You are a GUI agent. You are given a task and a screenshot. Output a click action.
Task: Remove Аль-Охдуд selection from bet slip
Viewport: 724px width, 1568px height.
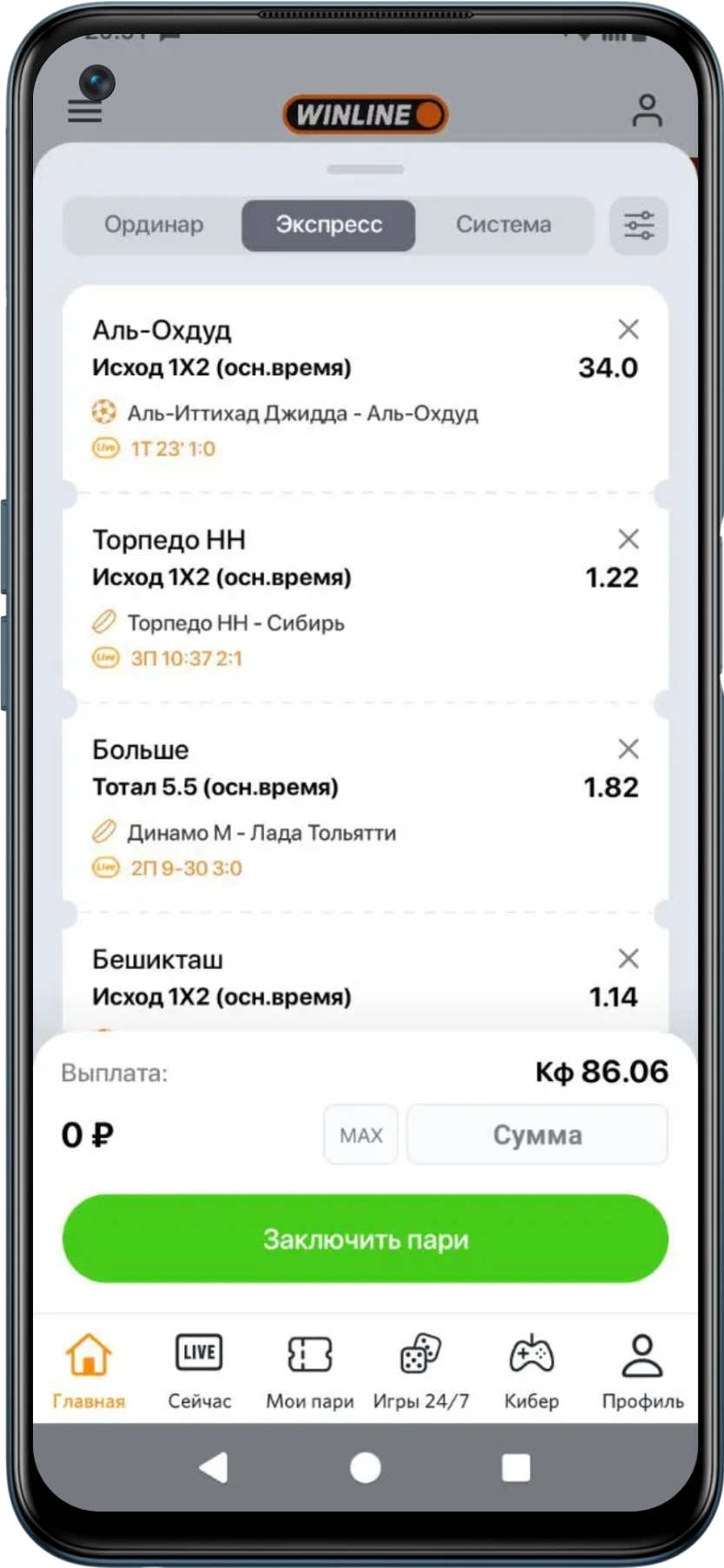[629, 329]
